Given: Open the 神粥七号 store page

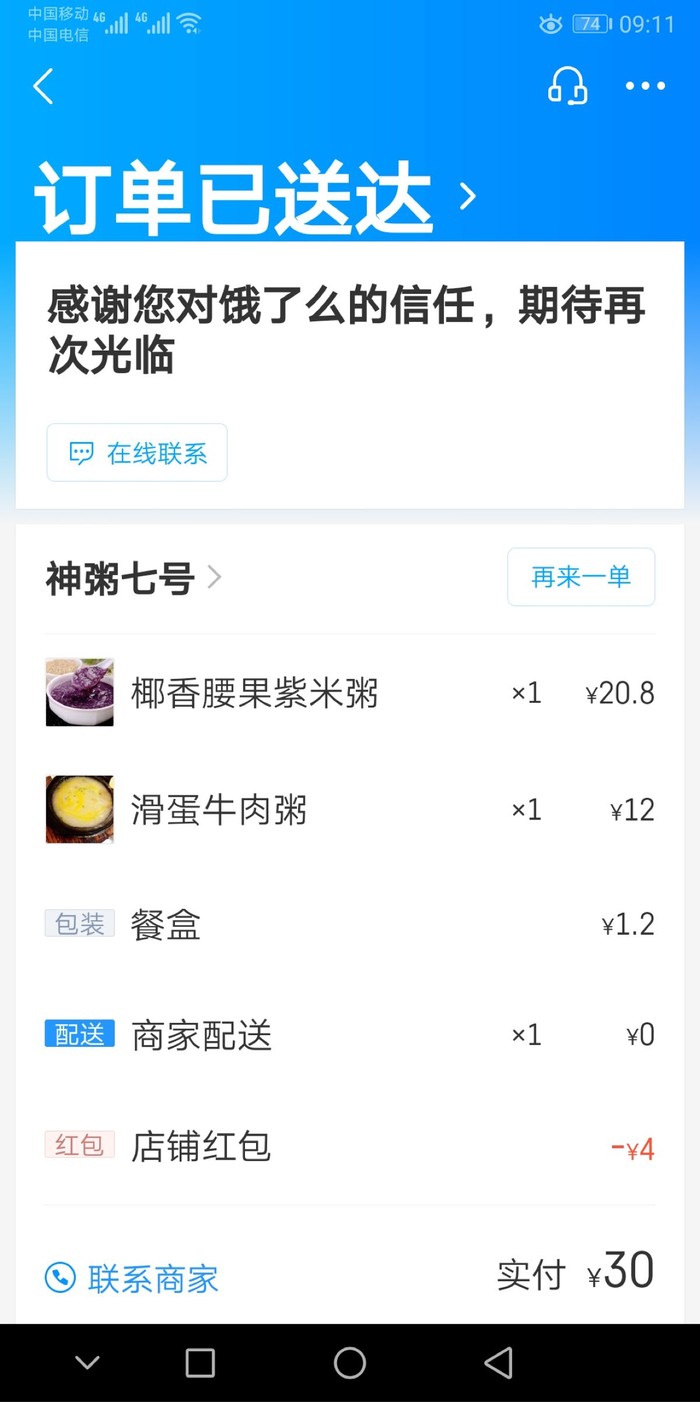Looking at the screenshot, I should pyautogui.click(x=133, y=578).
